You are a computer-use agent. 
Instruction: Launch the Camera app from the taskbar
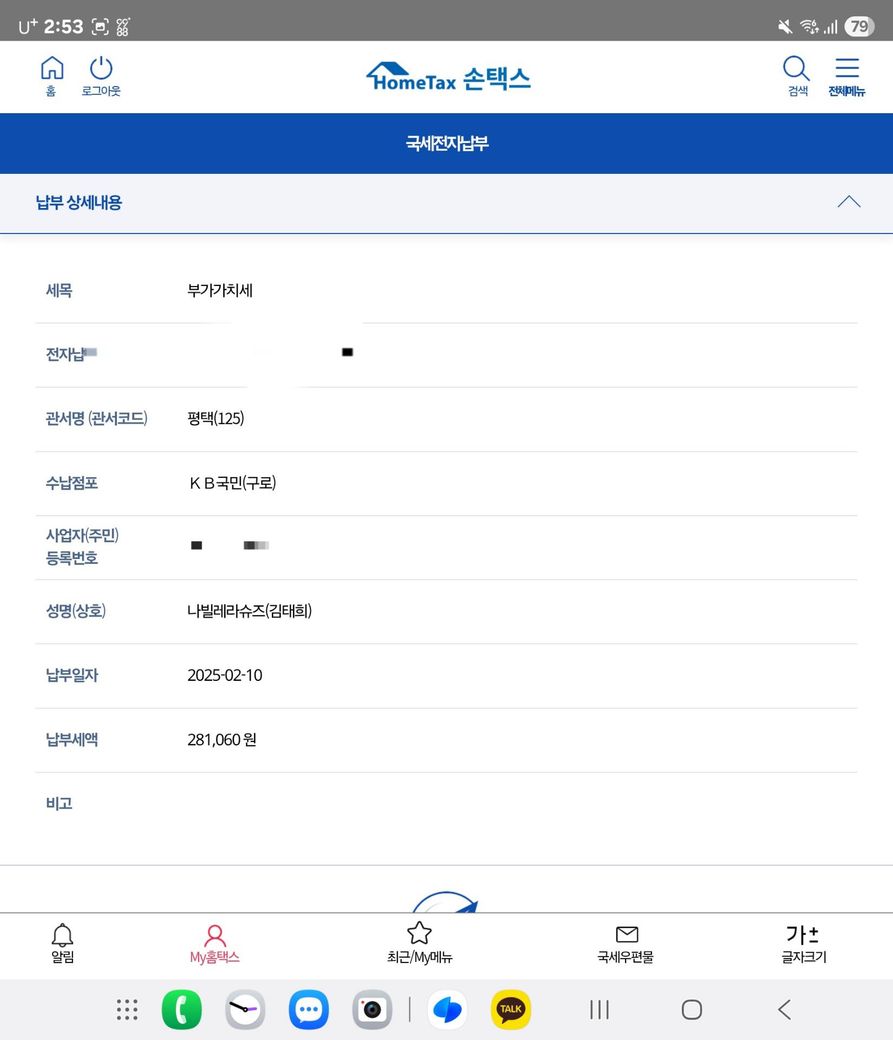372,1010
